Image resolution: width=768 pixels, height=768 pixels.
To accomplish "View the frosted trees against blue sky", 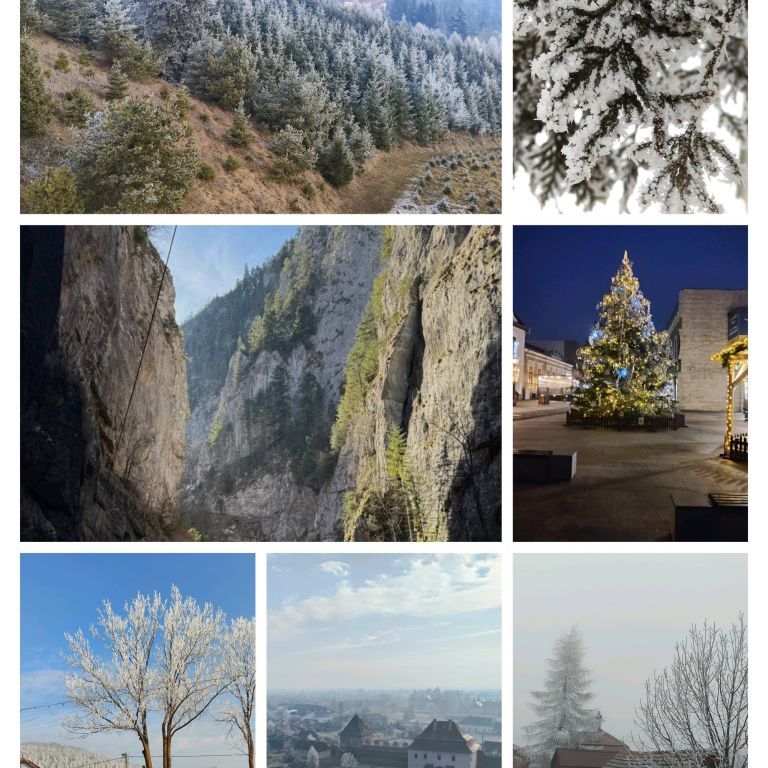I will point(137,660).
